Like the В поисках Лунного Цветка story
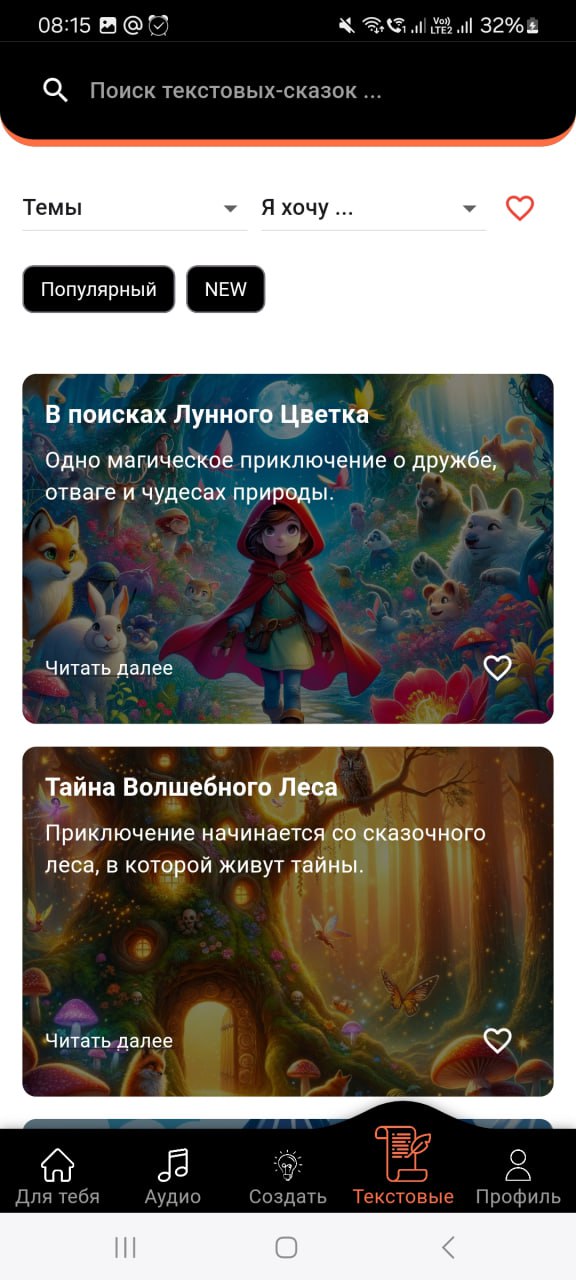The image size is (576, 1280). click(x=497, y=668)
